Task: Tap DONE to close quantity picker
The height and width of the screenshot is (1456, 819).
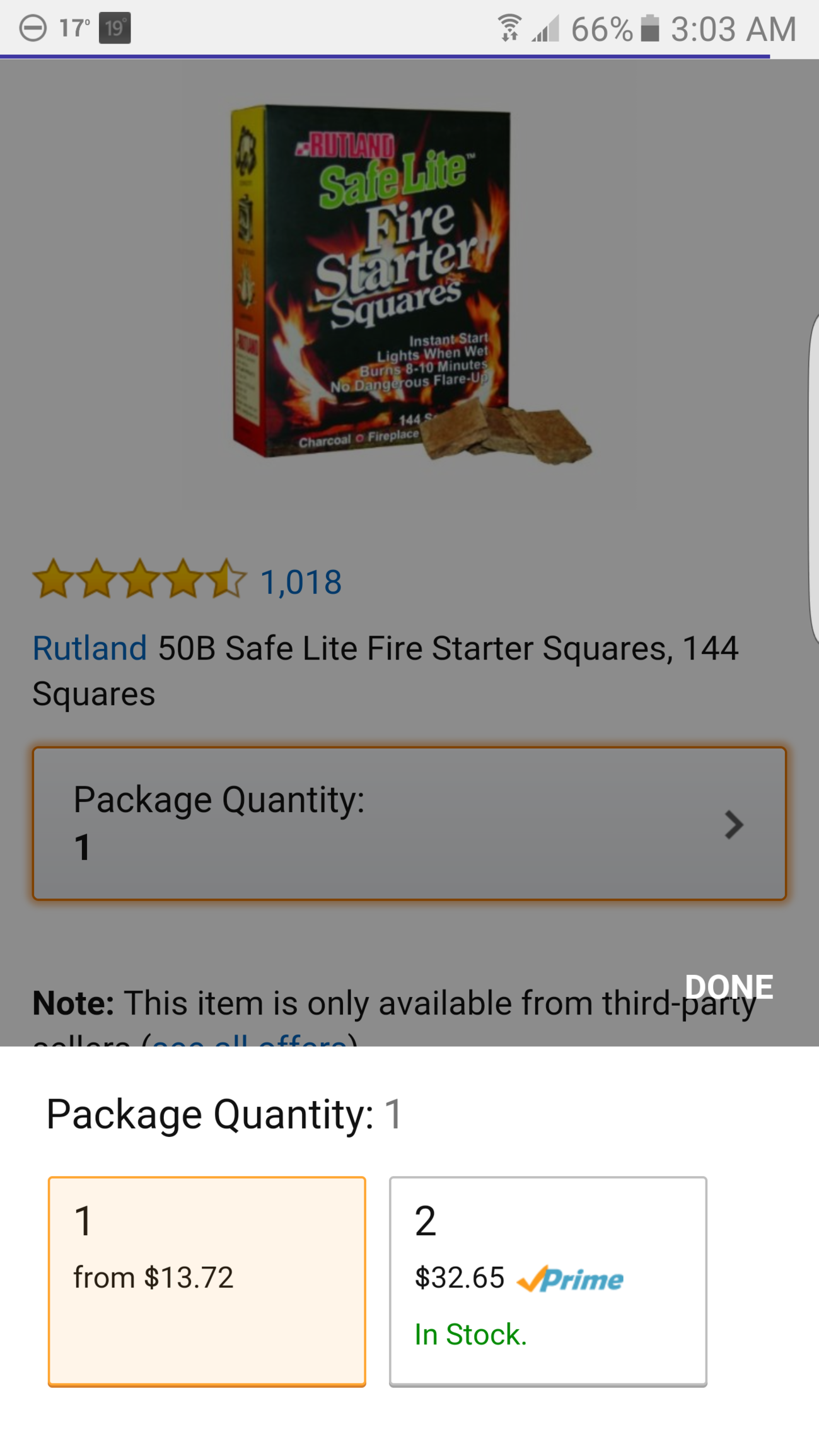Action: [728, 987]
